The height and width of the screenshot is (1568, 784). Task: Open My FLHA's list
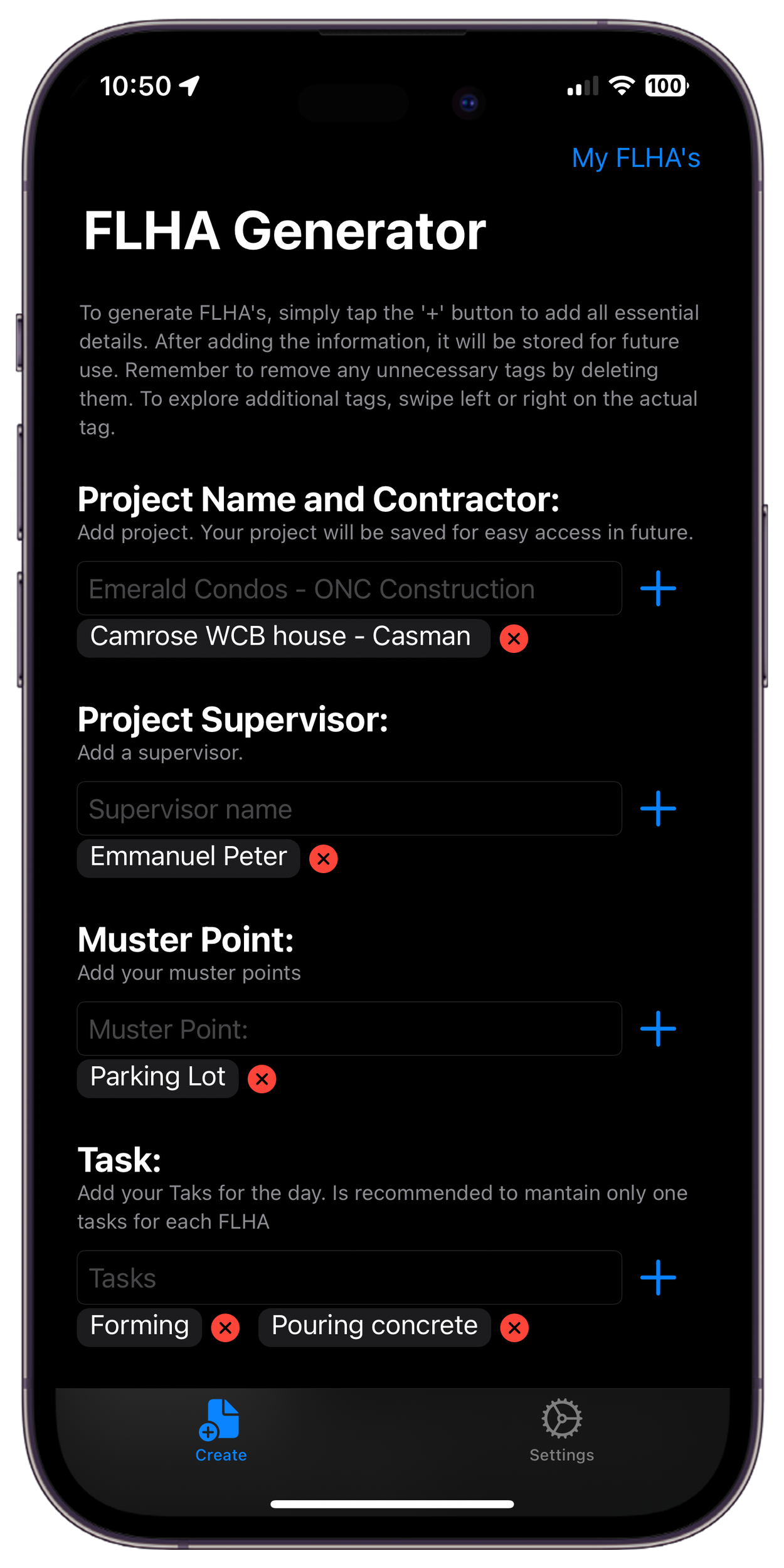[x=635, y=158]
